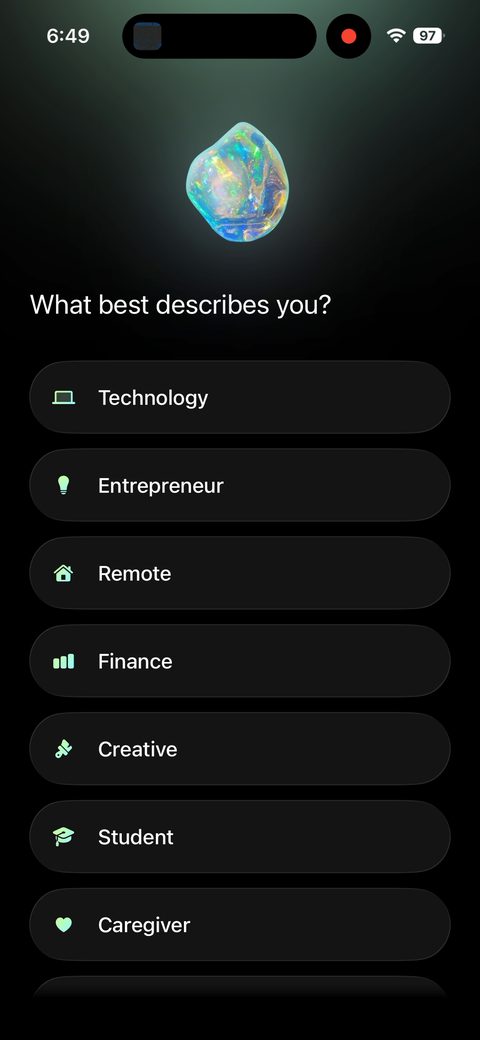This screenshot has height=1040, width=480.
Task: Tap the Student option
Action: point(240,837)
